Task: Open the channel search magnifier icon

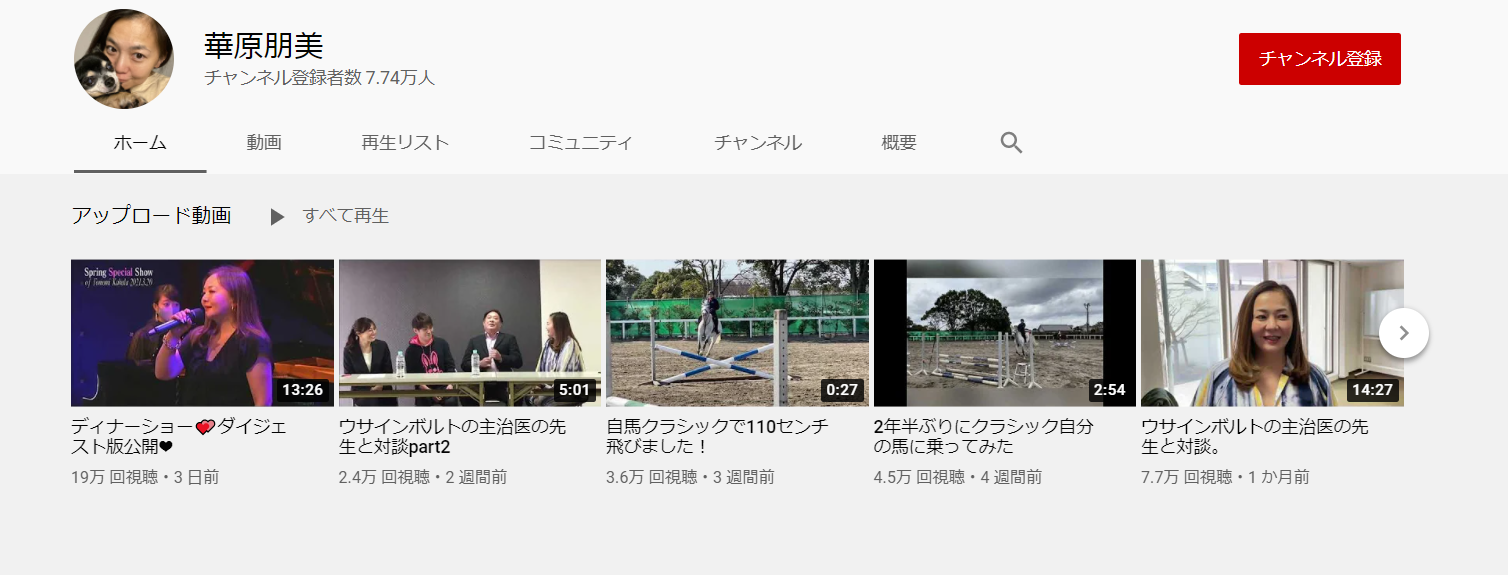Action: pyautogui.click(x=1011, y=143)
